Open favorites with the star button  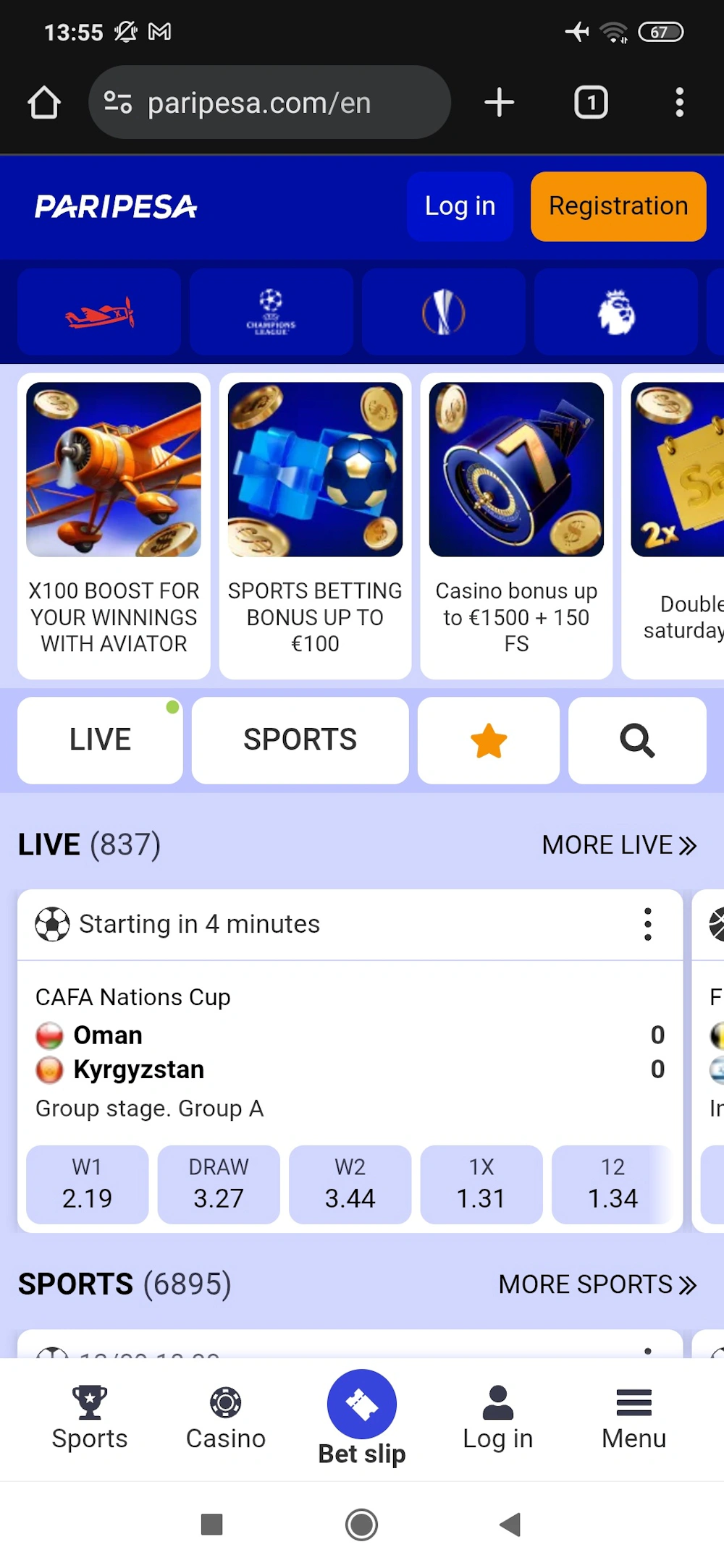tap(489, 740)
